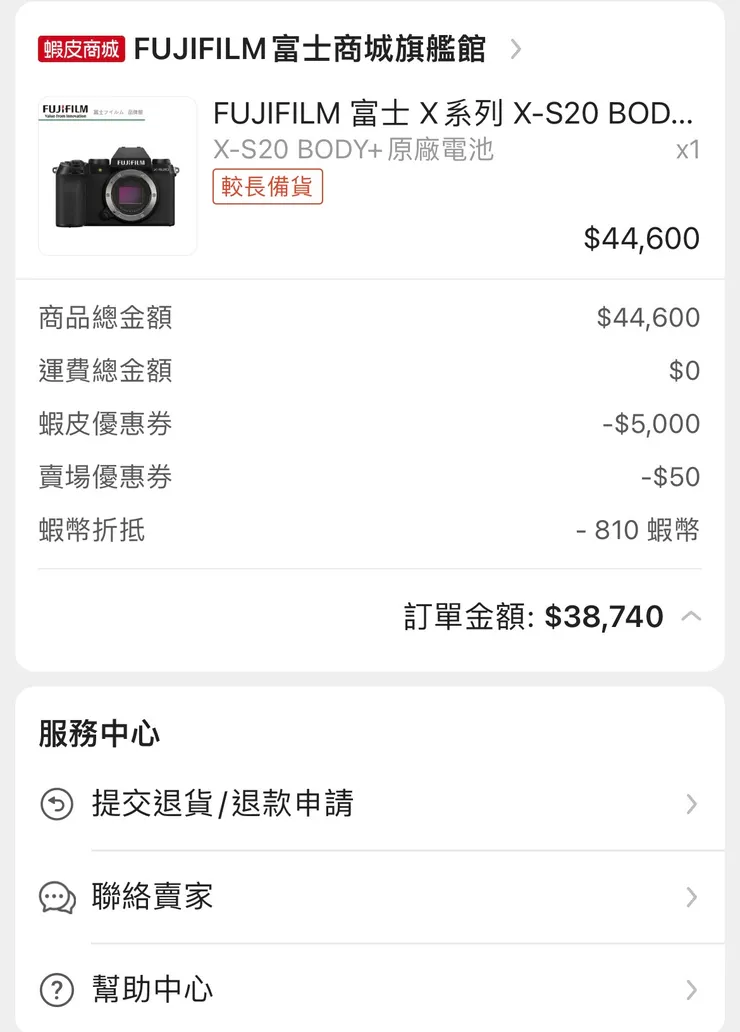
Task: Select the chat bubble icon beside 聯絡賣家
Action: tap(57, 897)
